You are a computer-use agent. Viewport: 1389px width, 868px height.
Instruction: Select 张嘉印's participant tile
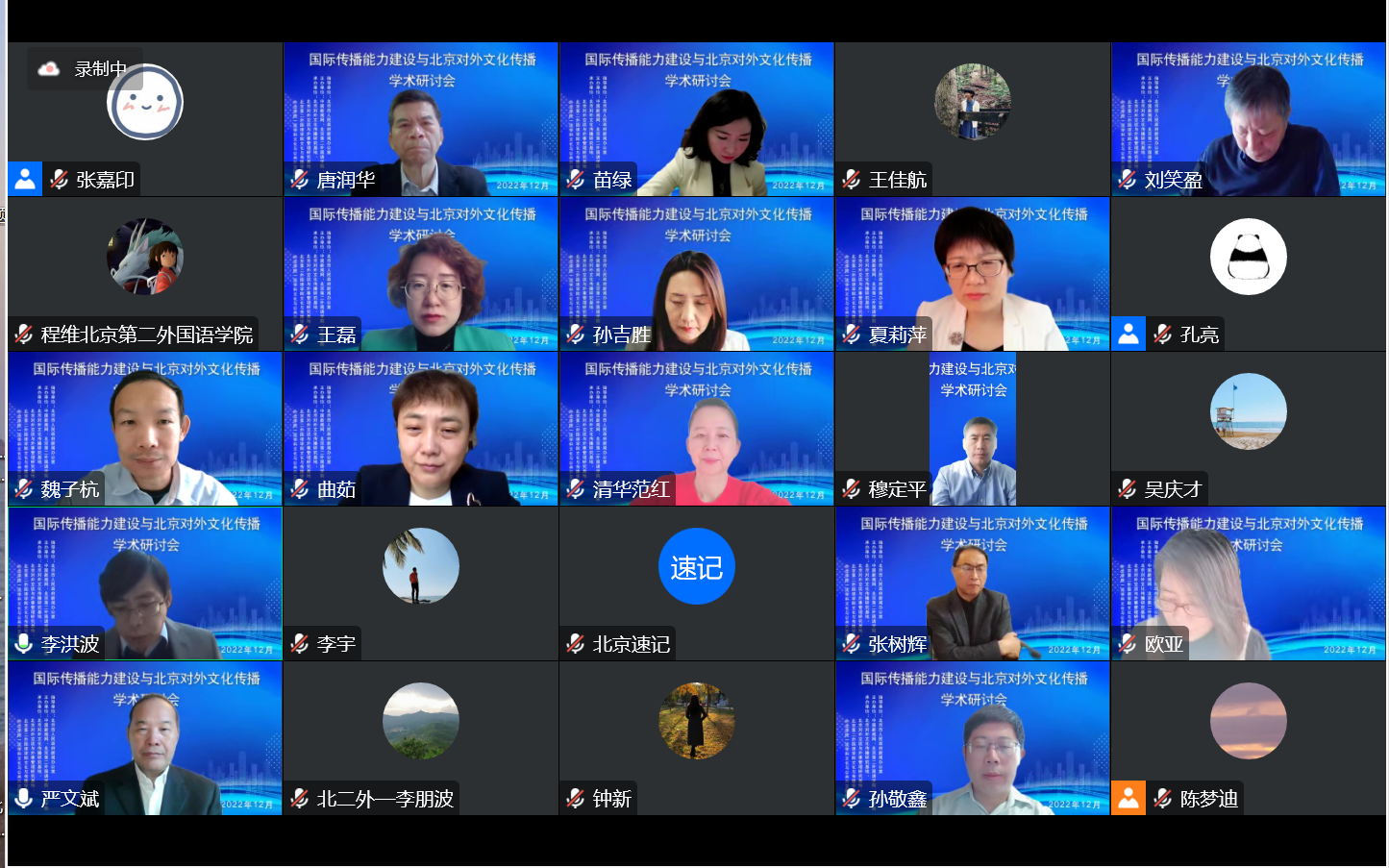click(145, 119)
